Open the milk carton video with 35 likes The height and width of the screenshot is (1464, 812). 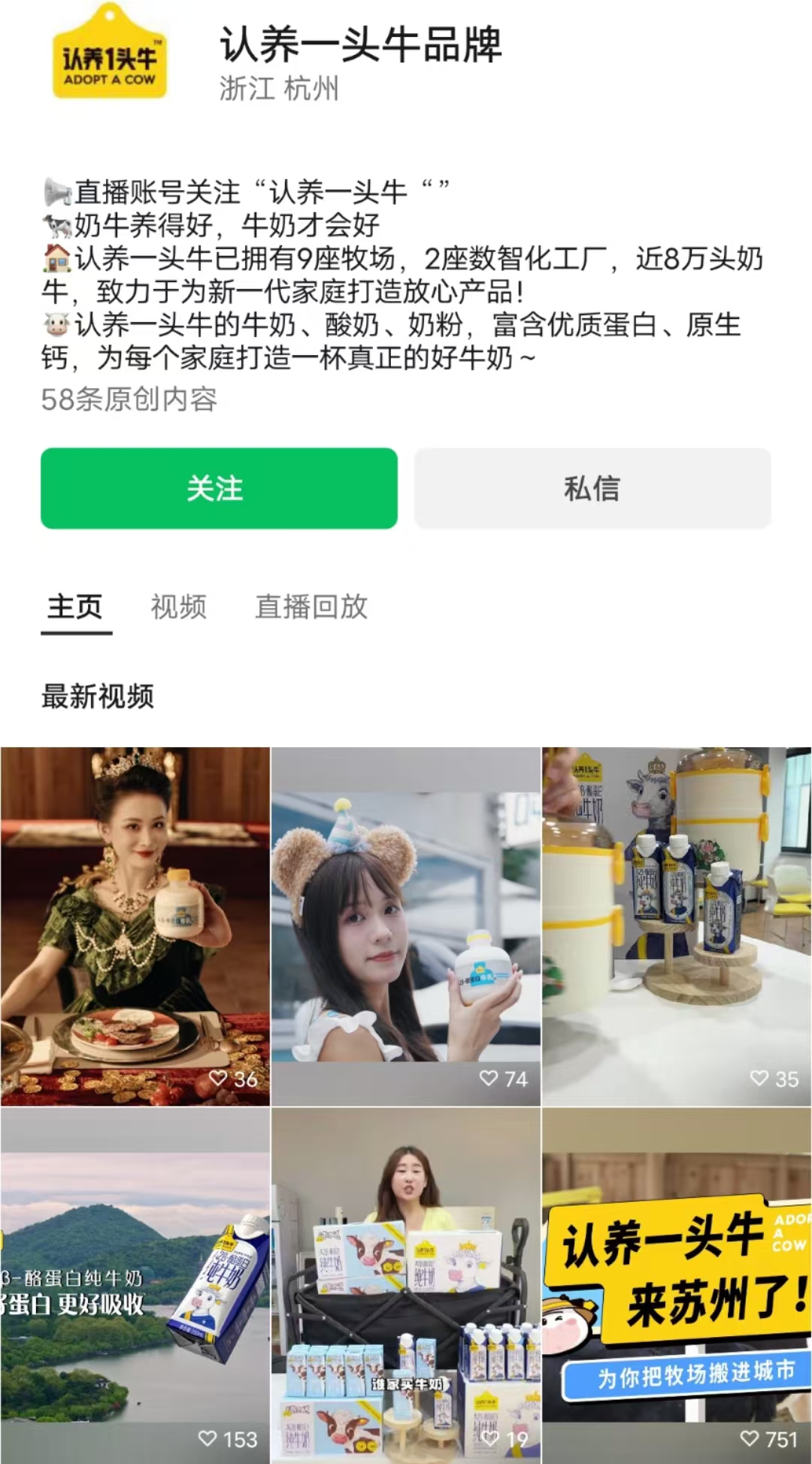click(x=677, y=925)
